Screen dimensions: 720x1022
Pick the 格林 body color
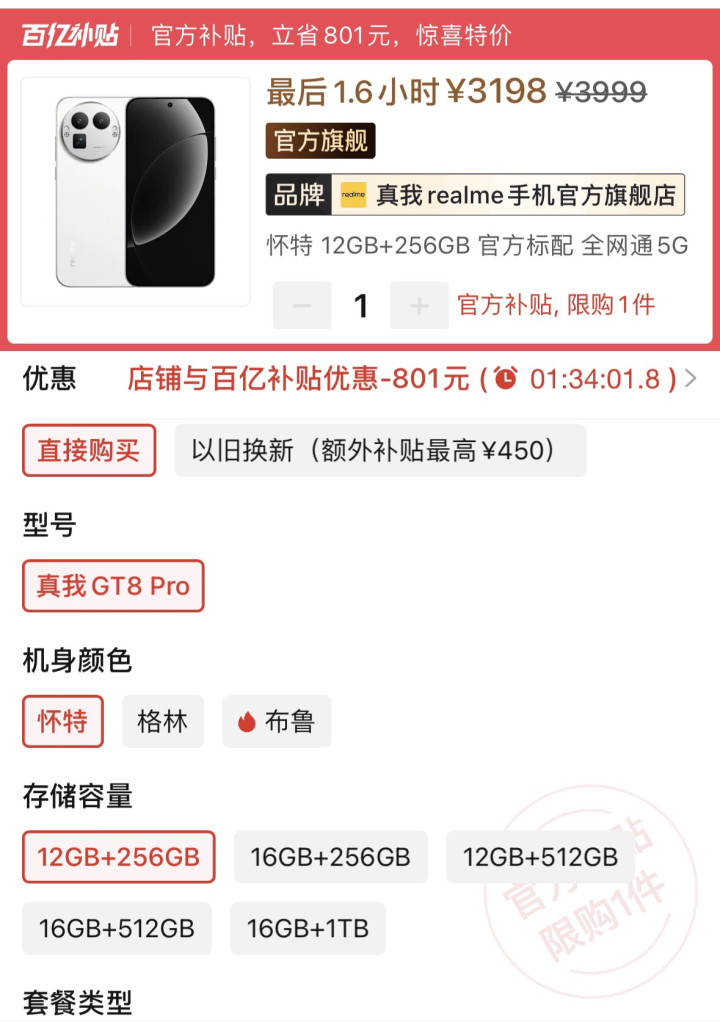162,721
